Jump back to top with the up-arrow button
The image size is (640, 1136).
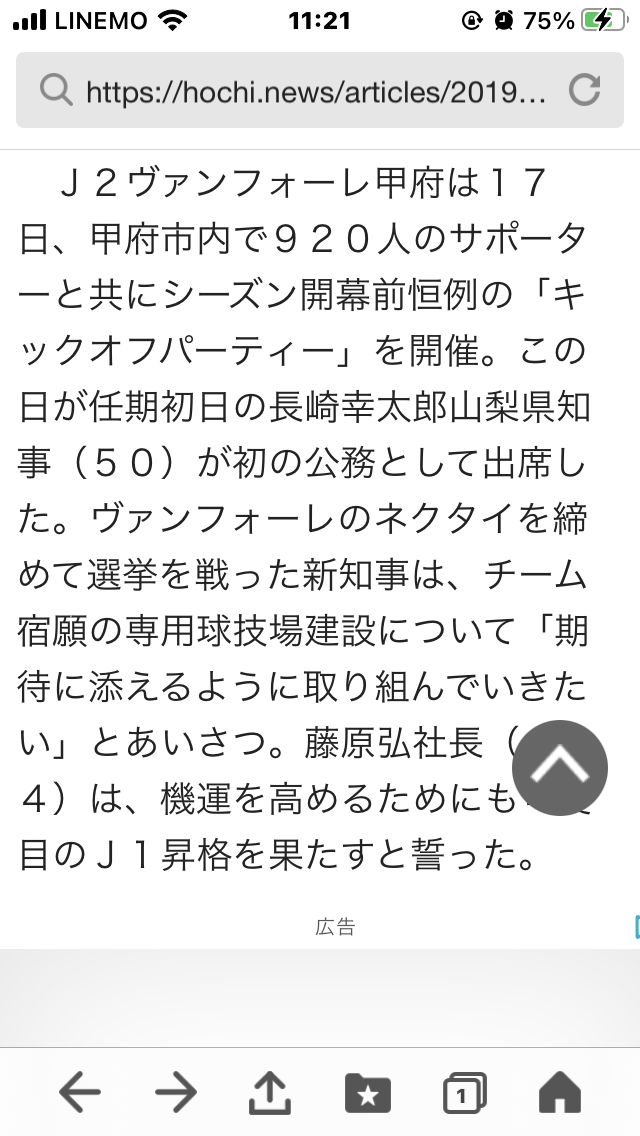tap(560, 767)
